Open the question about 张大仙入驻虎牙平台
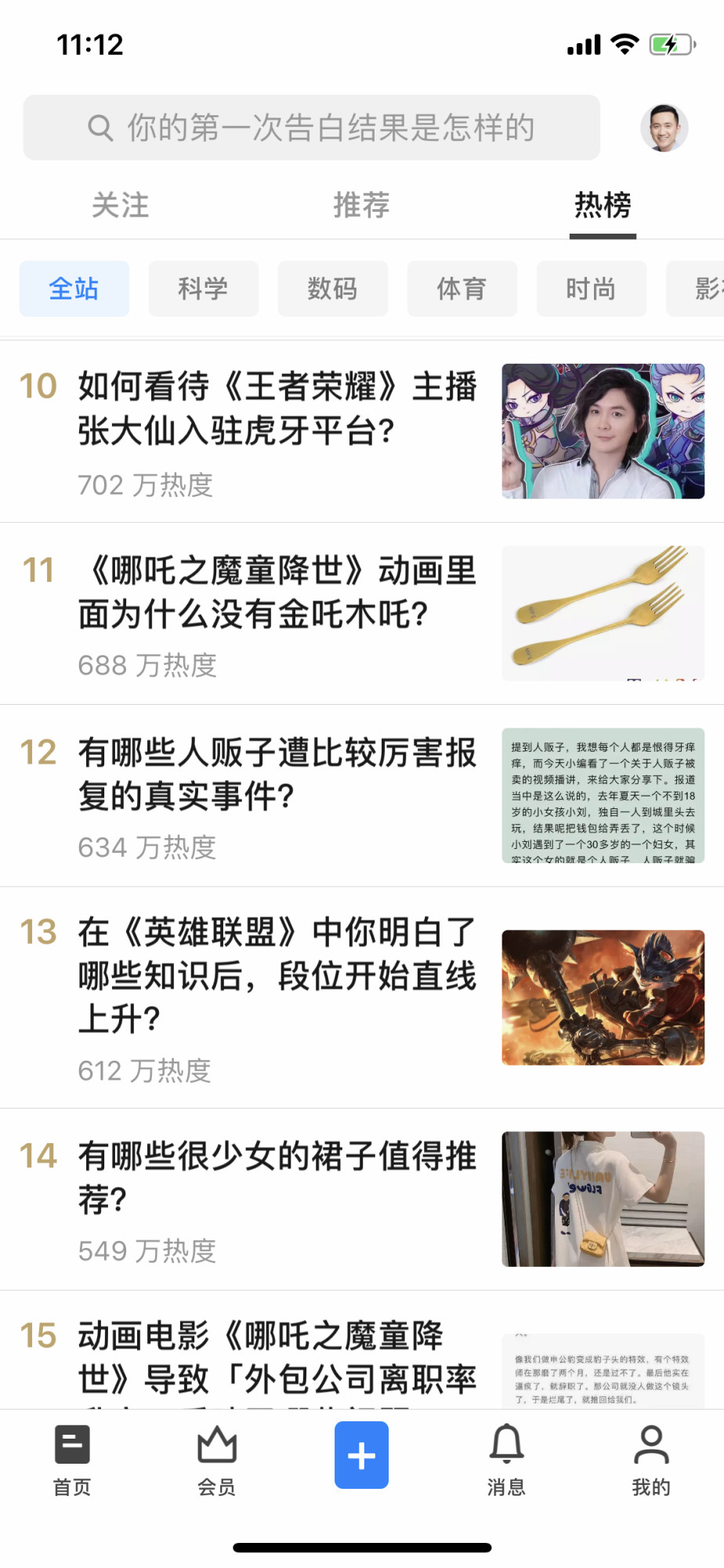 (x=277, y=408)
